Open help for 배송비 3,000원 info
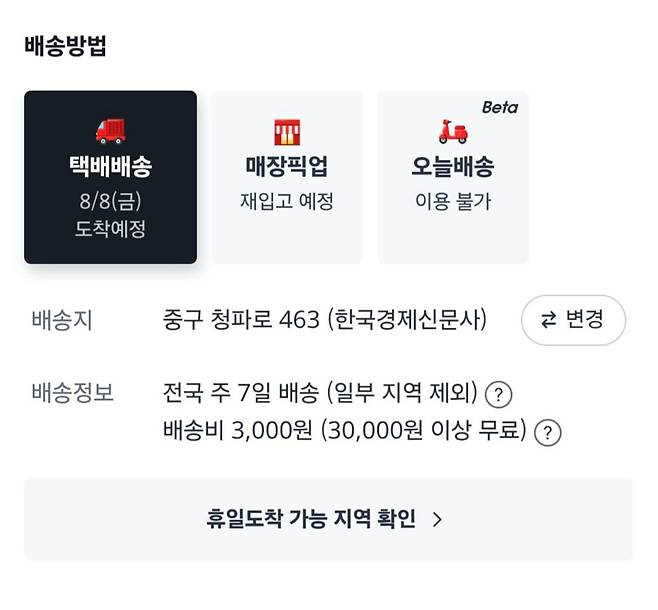 (547, 432)
